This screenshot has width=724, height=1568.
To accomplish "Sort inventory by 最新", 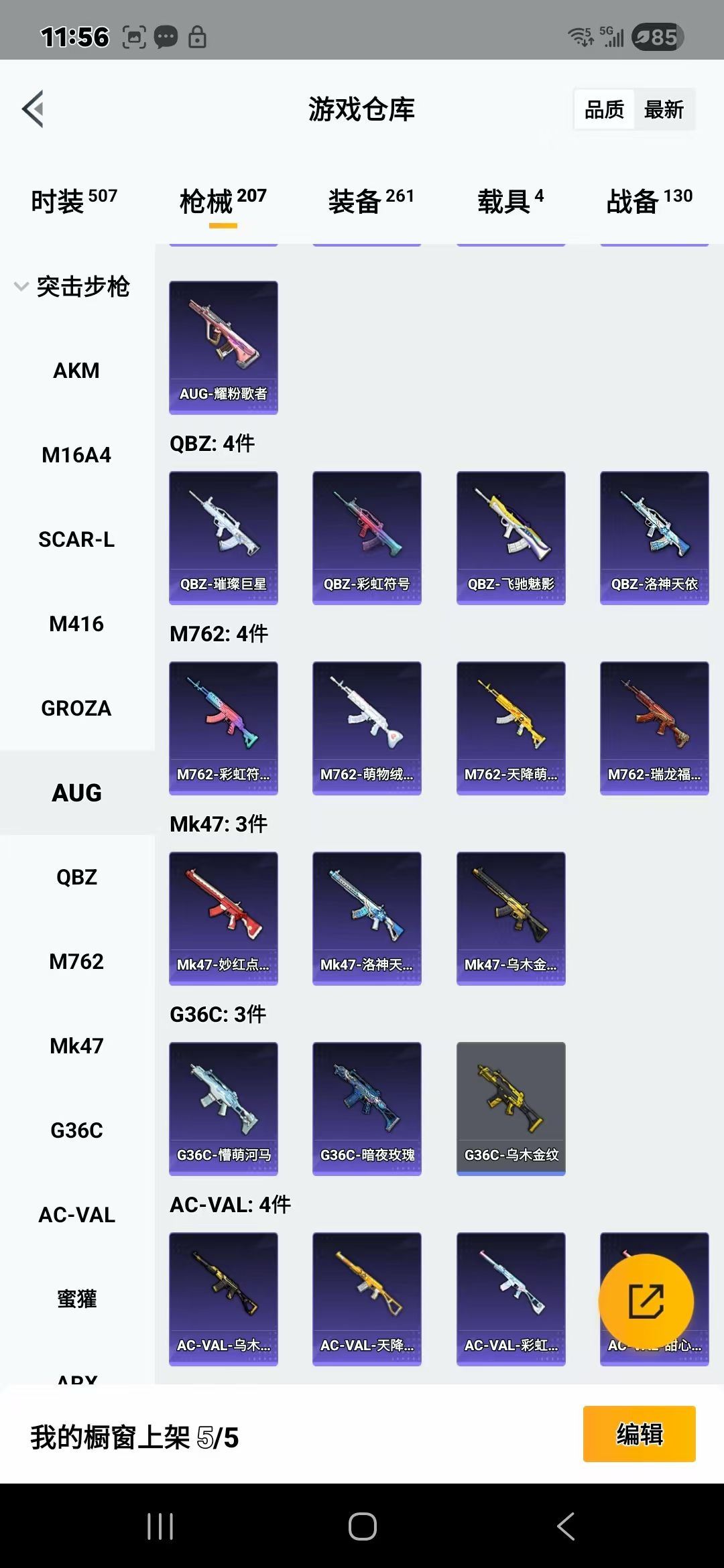I will point(664,109).
